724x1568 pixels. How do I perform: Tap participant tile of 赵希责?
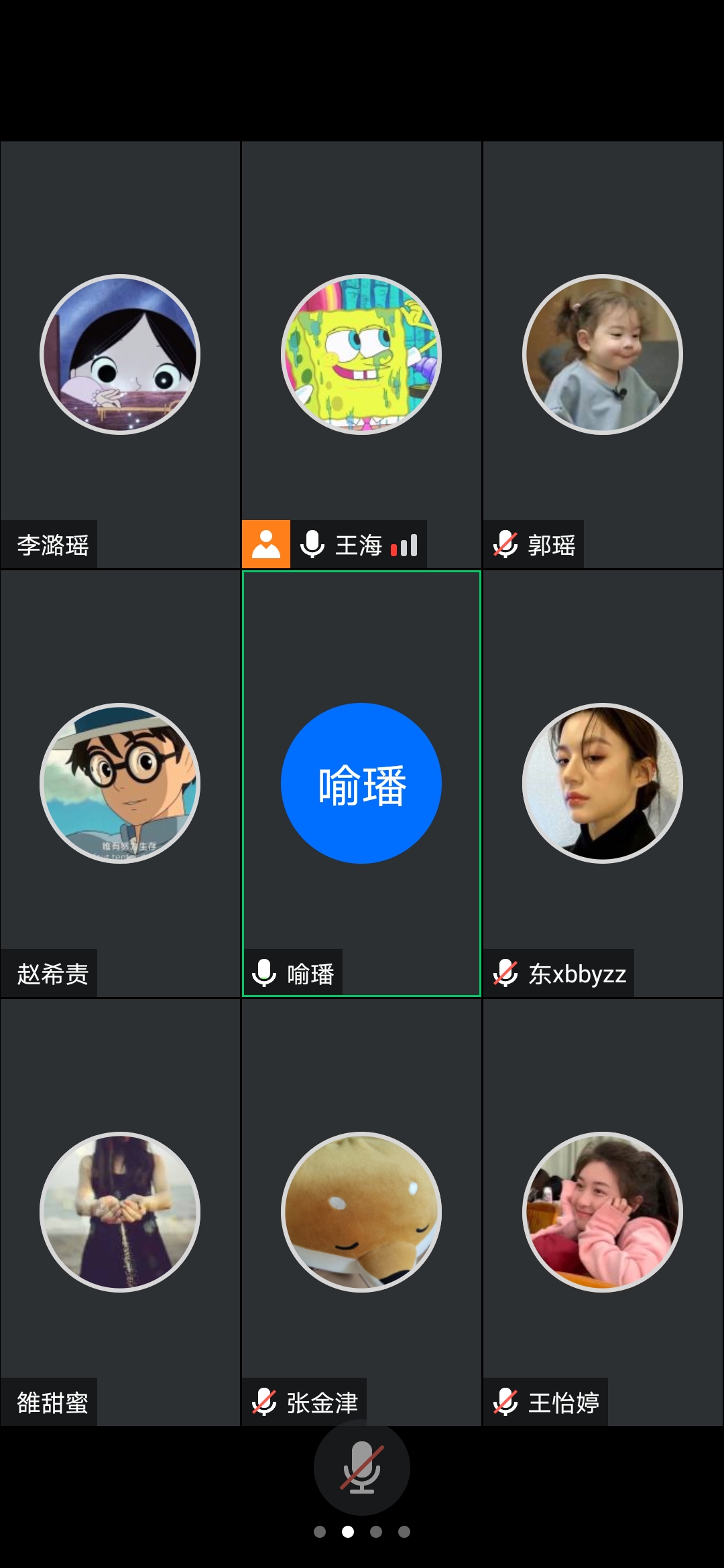(x=120, y=783)
